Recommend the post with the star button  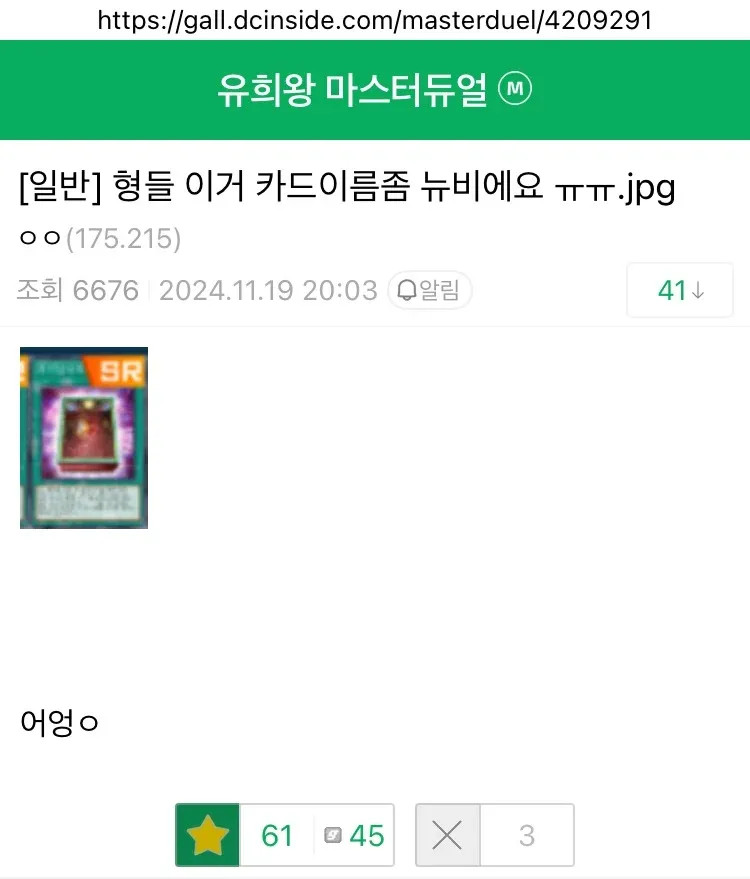(208, 835)
